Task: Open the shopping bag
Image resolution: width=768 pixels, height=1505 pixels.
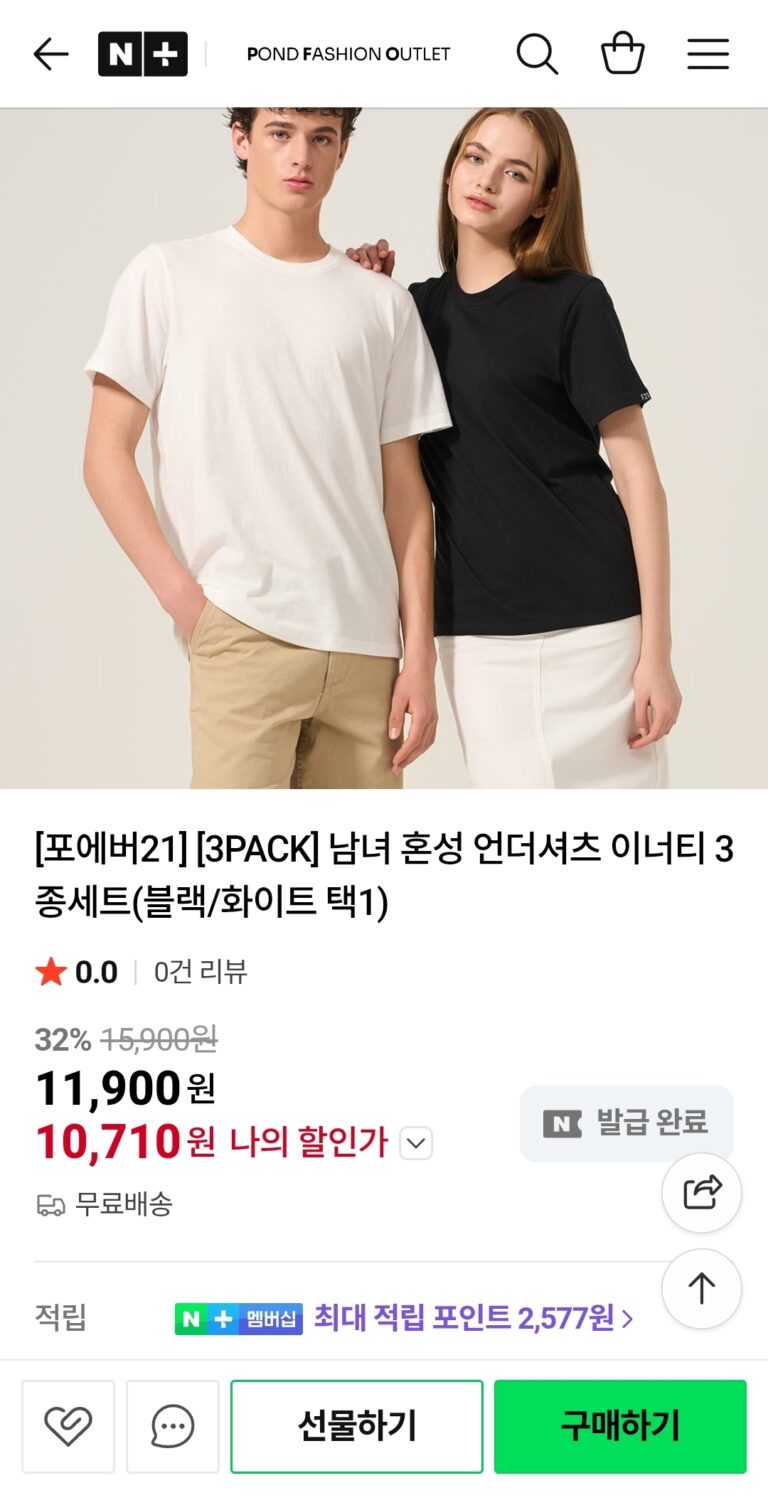Action: [622, 54]
